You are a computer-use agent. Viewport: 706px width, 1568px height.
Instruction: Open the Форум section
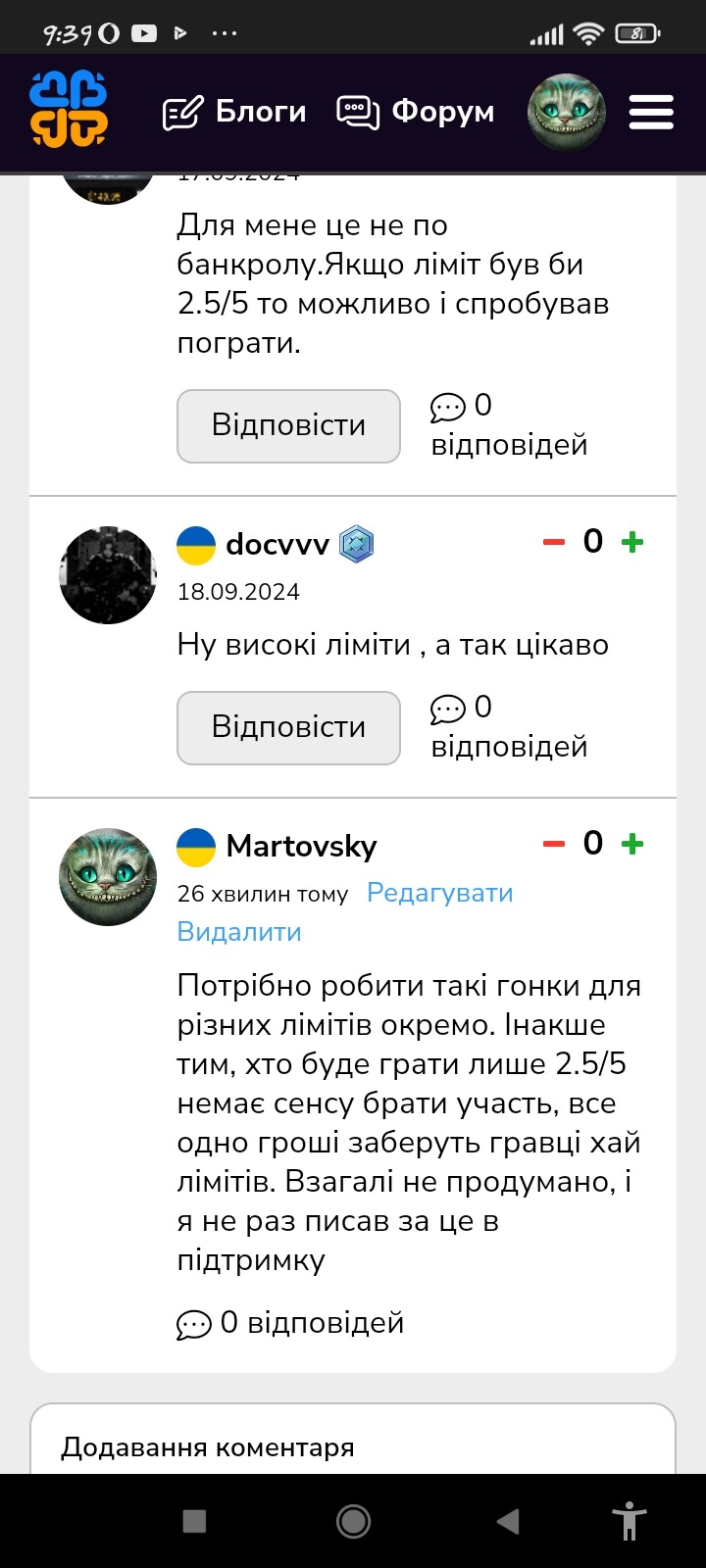tap(416, 112)
